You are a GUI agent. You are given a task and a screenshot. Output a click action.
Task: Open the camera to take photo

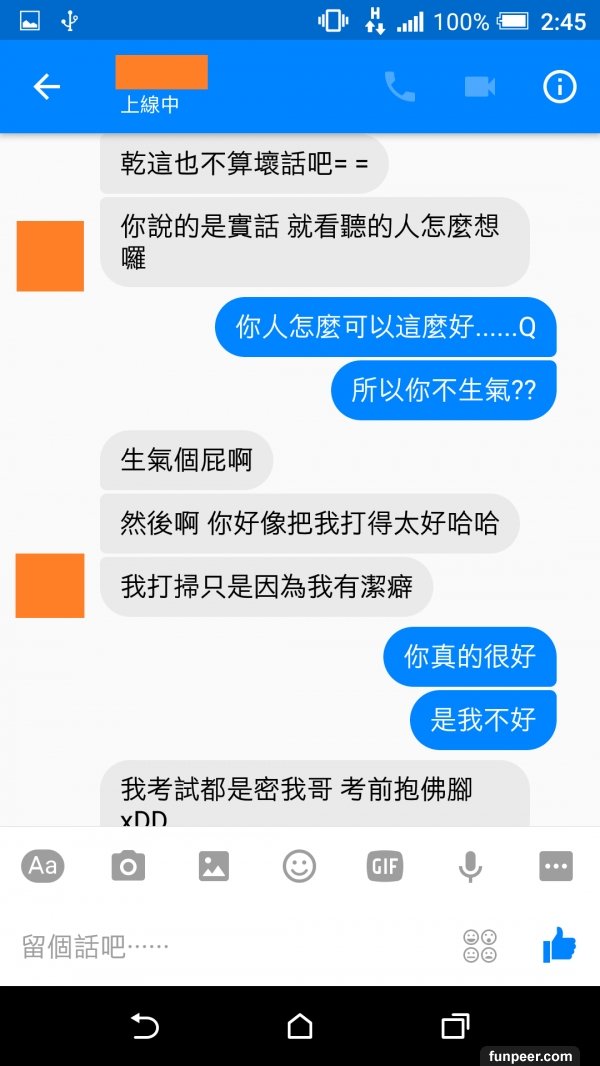pyautogui.click(x=128, y=866)
